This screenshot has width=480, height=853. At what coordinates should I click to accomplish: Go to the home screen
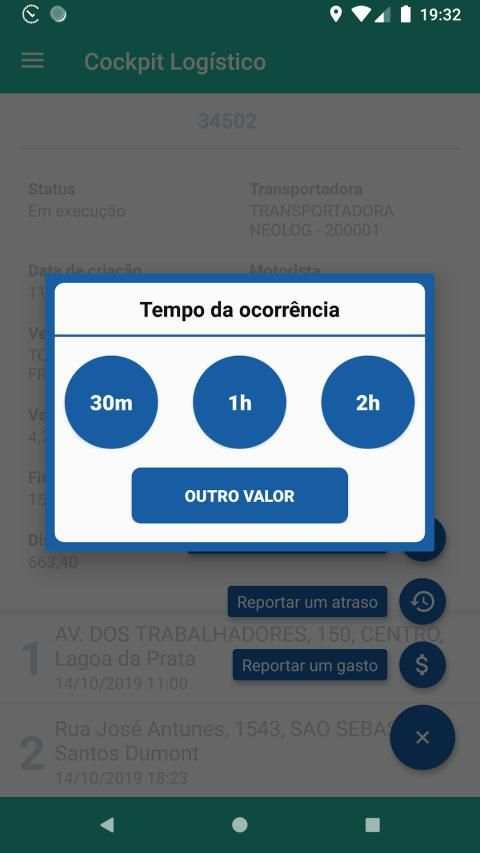(x=239, y=825)
